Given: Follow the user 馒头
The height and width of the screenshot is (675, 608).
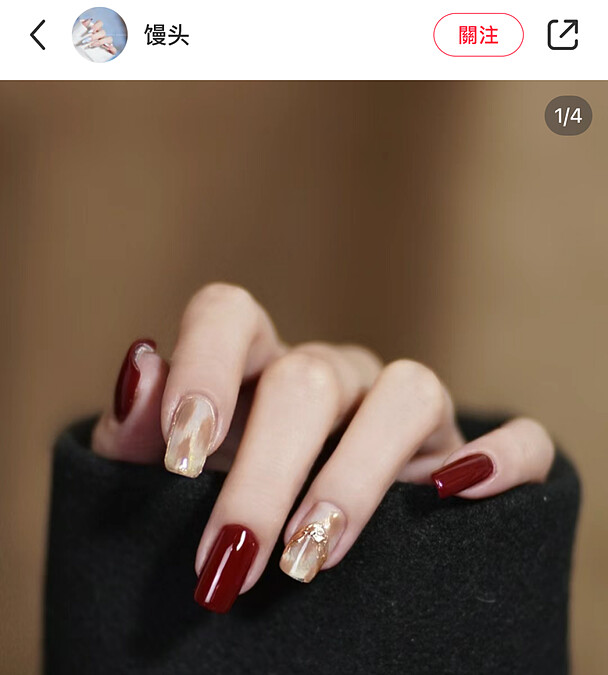Looking at the screenshot, I should click(x=478, y=35).
